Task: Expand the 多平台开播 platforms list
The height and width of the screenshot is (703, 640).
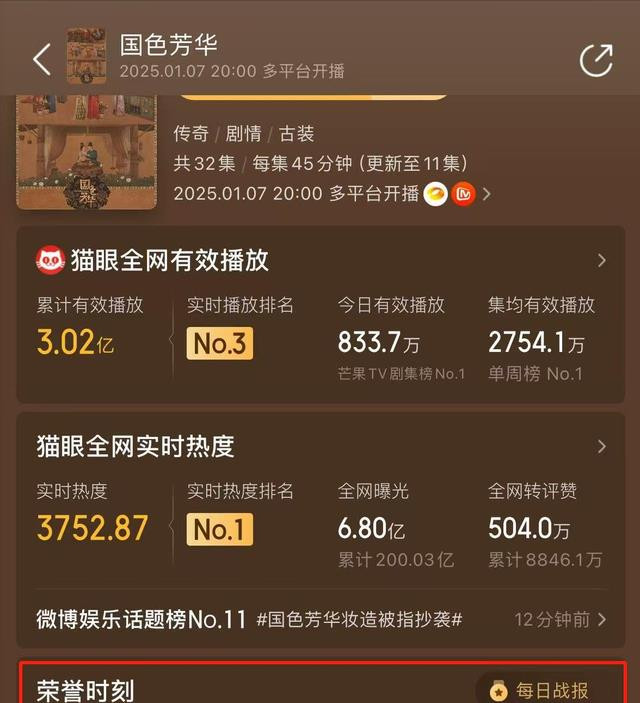Action: click(487, 194)
